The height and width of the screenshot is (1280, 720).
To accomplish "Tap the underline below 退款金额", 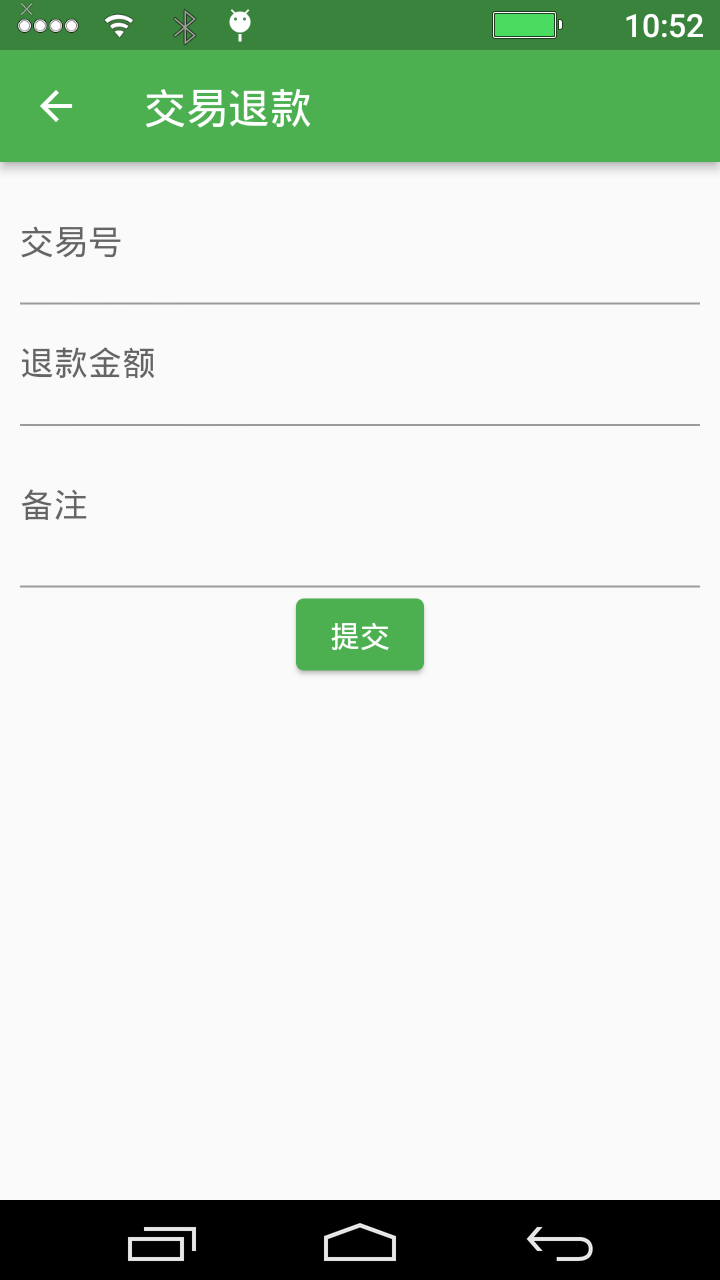I will click(360, 424).
